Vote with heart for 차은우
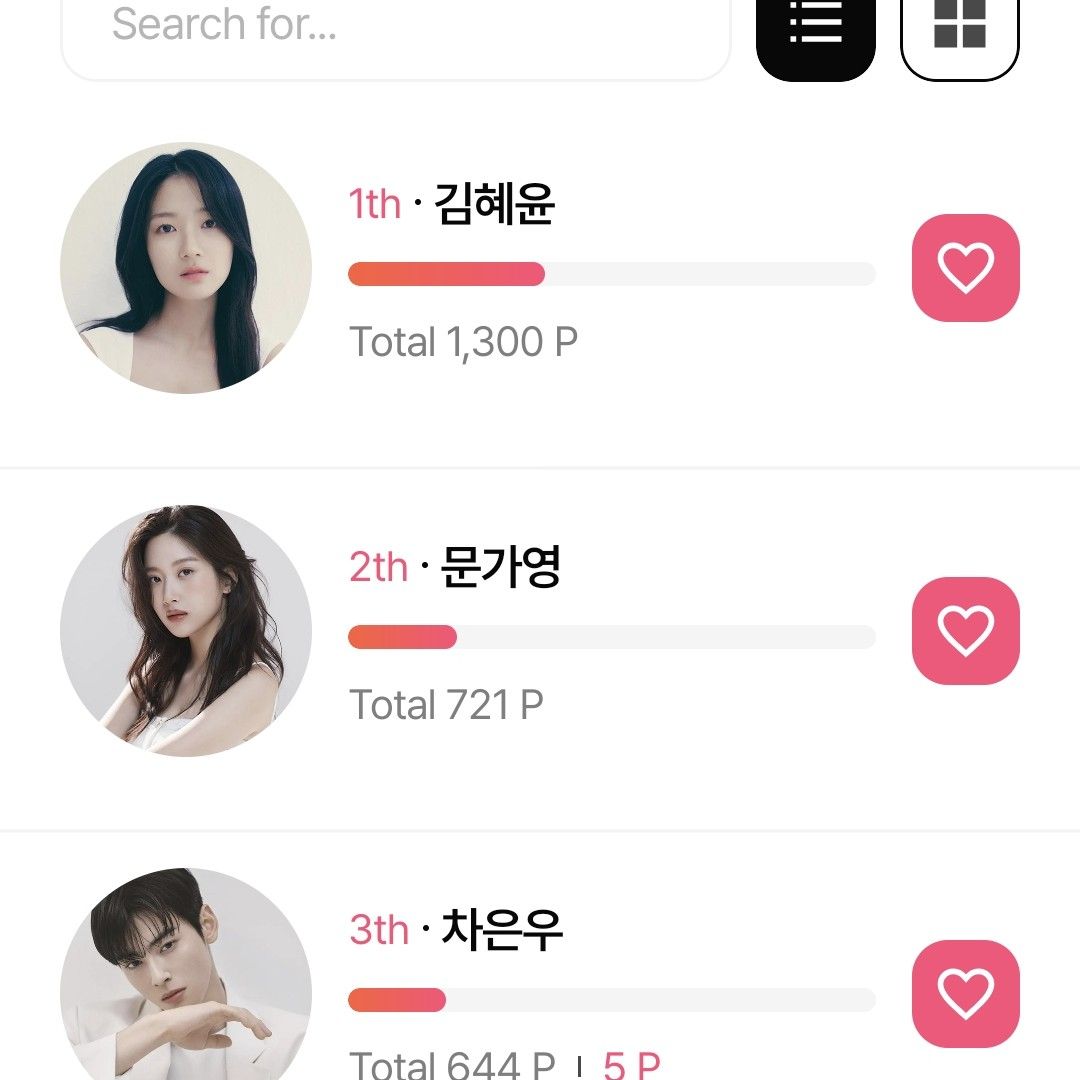The image size is (1080, 1080). pos(965,994)
